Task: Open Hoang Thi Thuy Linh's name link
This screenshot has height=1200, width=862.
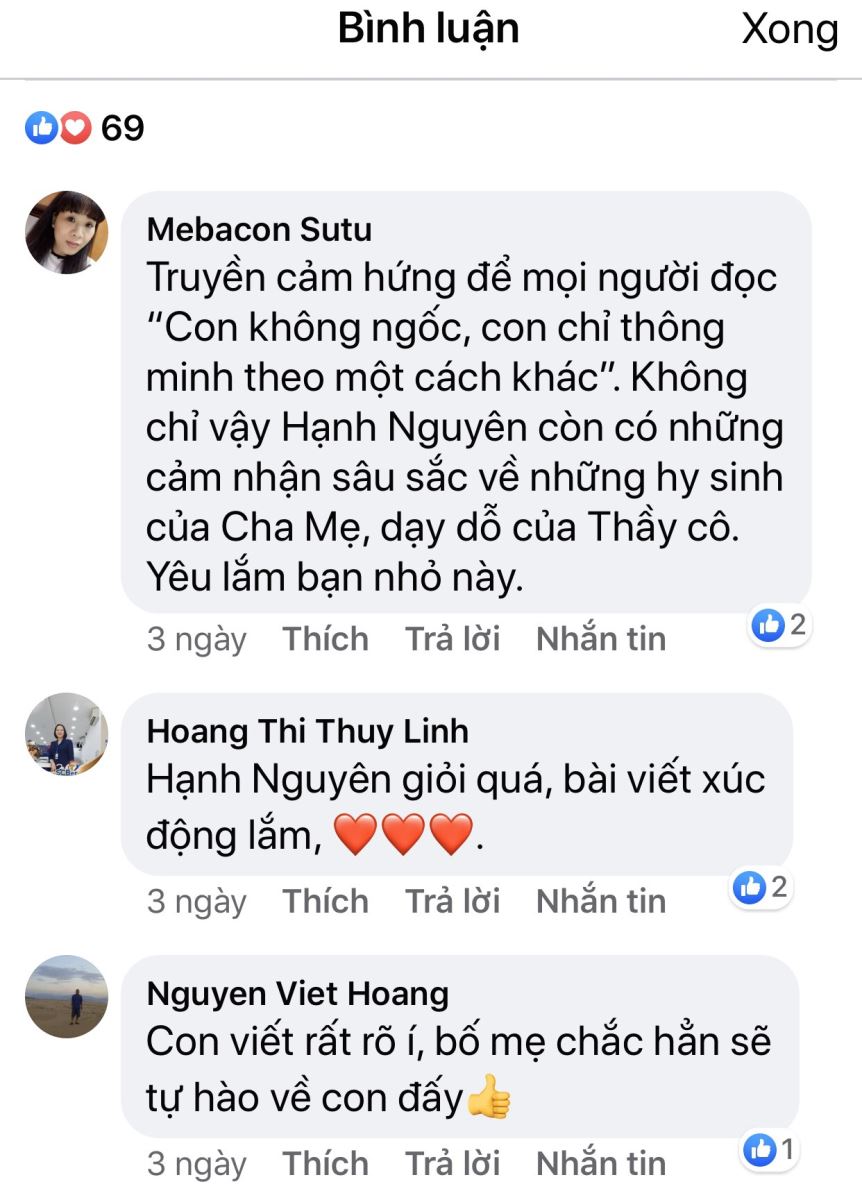Action: (x=307, y=731)
